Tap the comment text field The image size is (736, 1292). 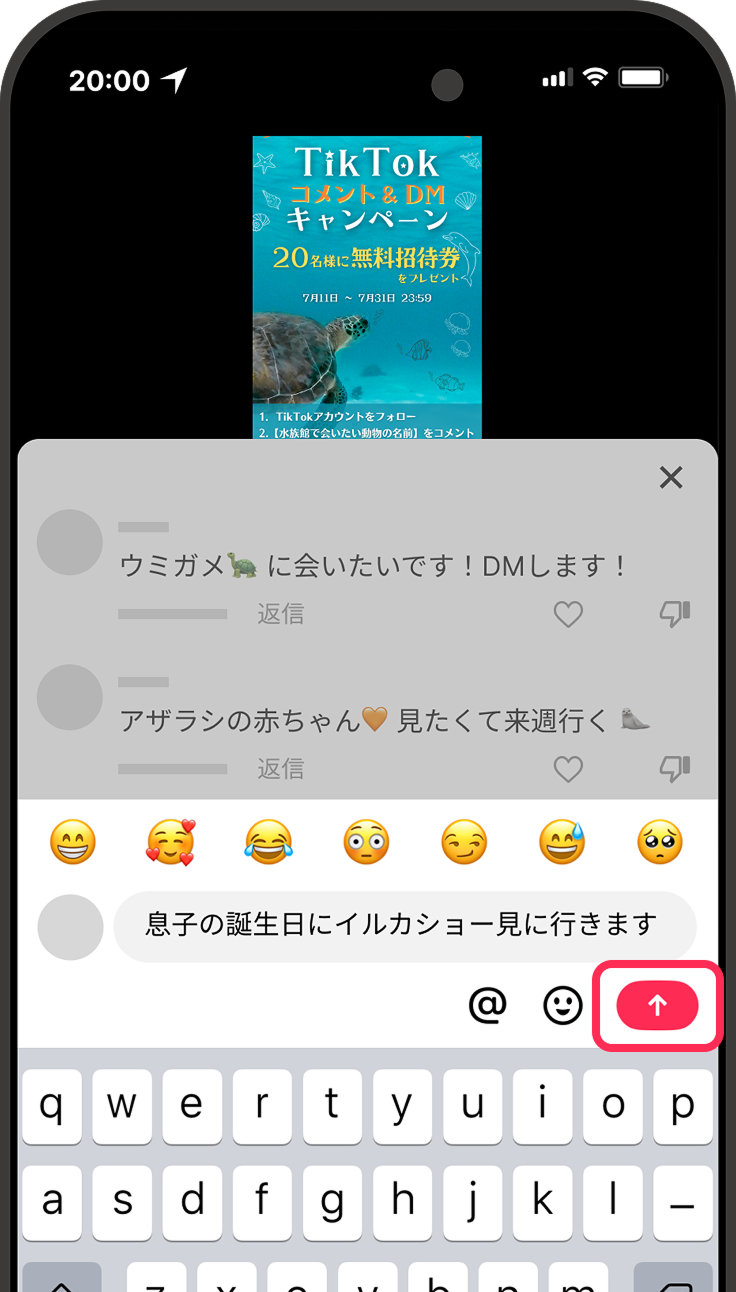click(x=403, y=926)
